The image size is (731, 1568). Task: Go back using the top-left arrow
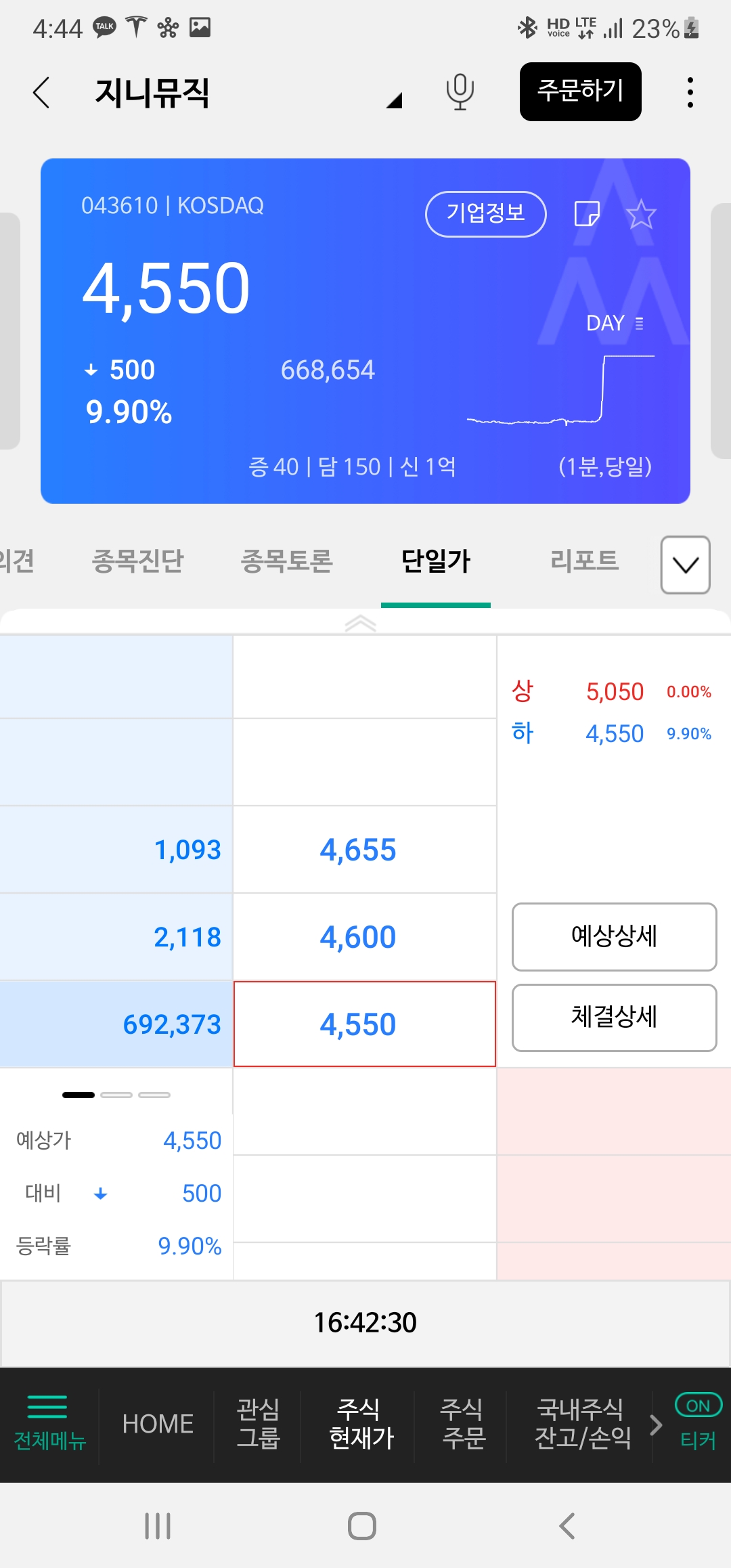point(41,93)
